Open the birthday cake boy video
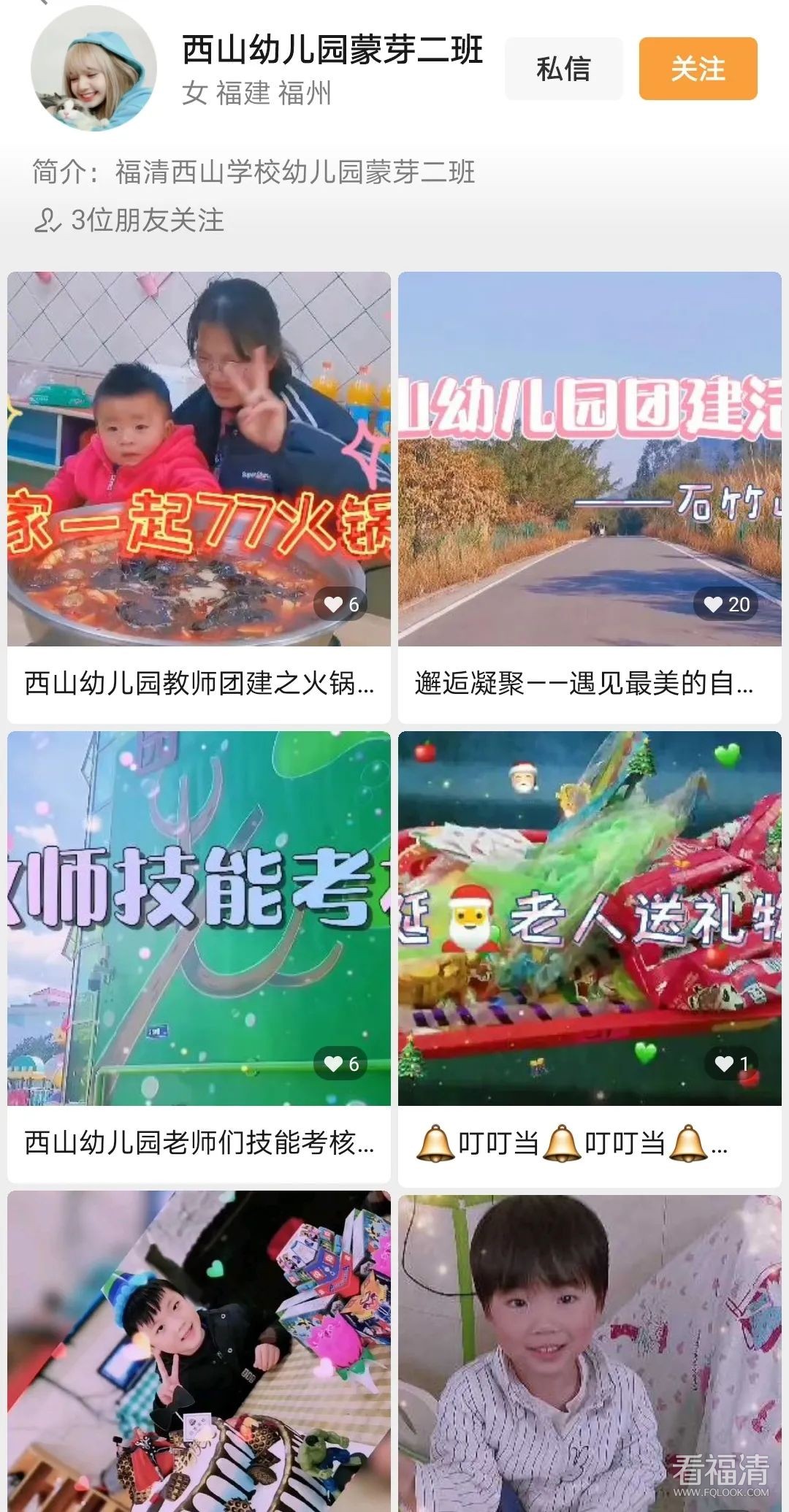 point(199,1351)
